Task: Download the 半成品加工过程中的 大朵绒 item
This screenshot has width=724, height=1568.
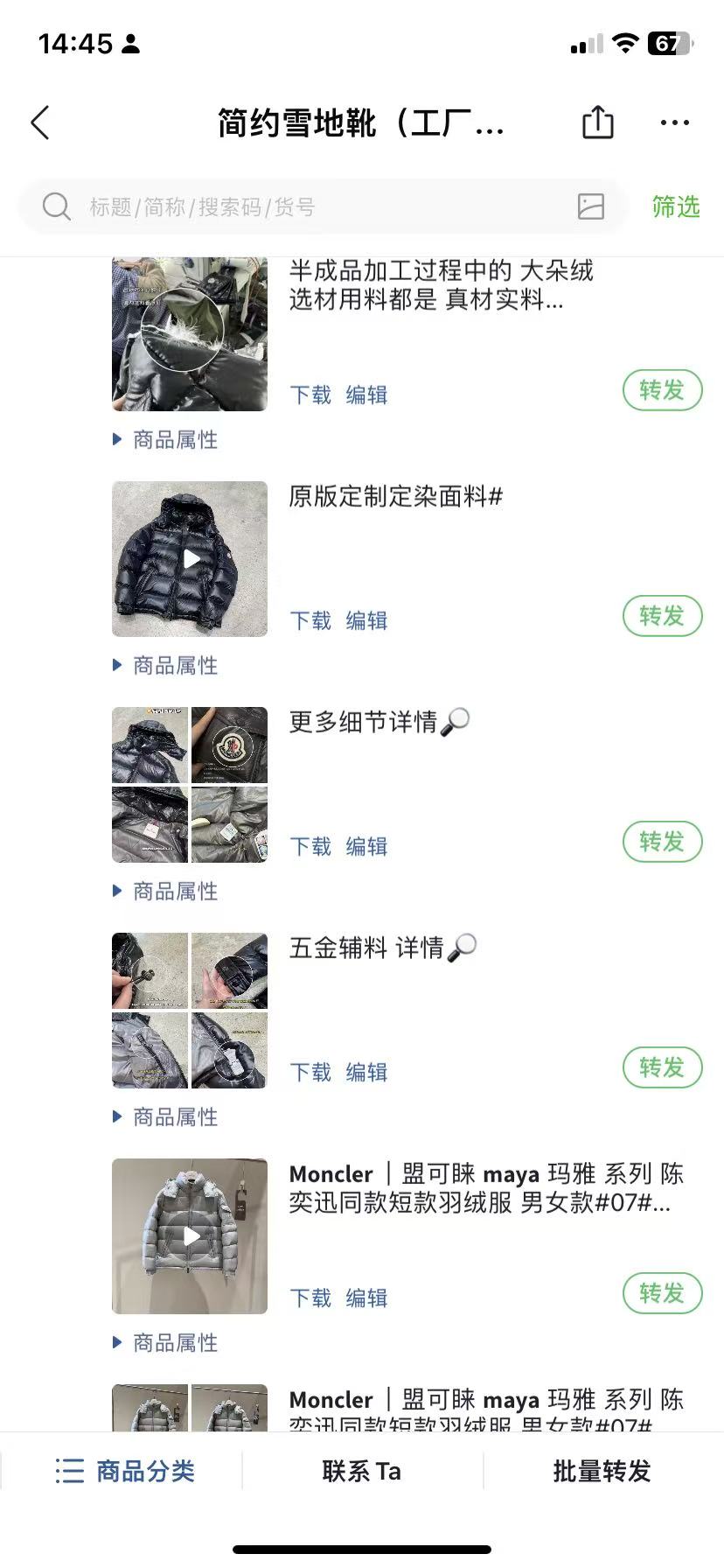Action: tap(310, 395)
